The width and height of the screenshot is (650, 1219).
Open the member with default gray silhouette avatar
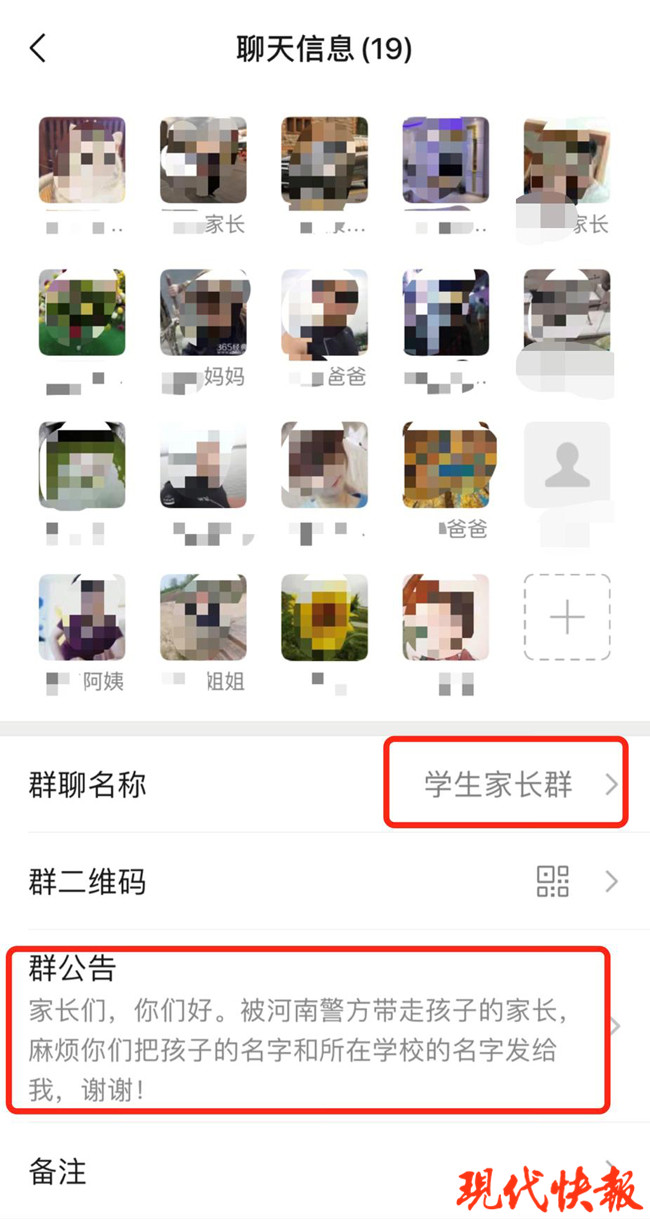pyautogui.click(x=567, y=465)
